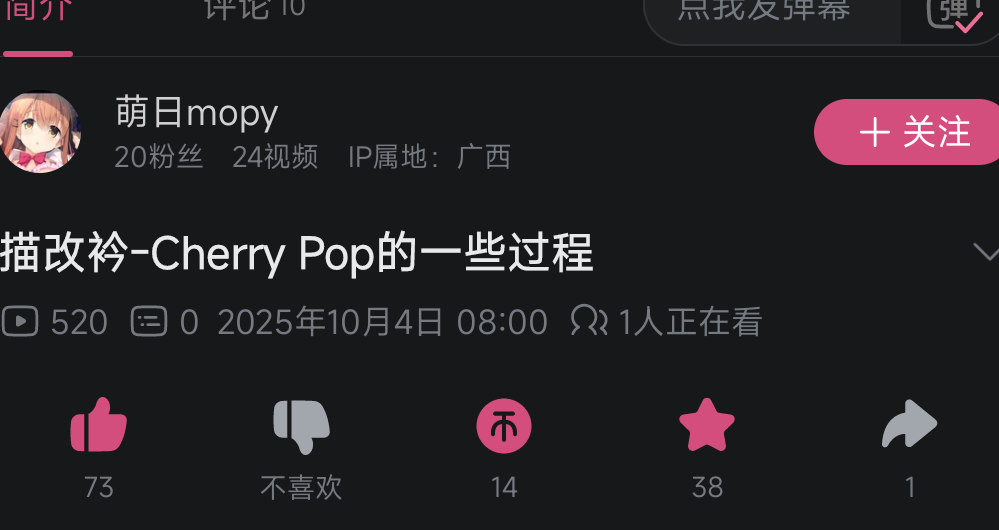Open the uploader name 萌日mopy
Viewport: 999px width, 530px height.
196,113
